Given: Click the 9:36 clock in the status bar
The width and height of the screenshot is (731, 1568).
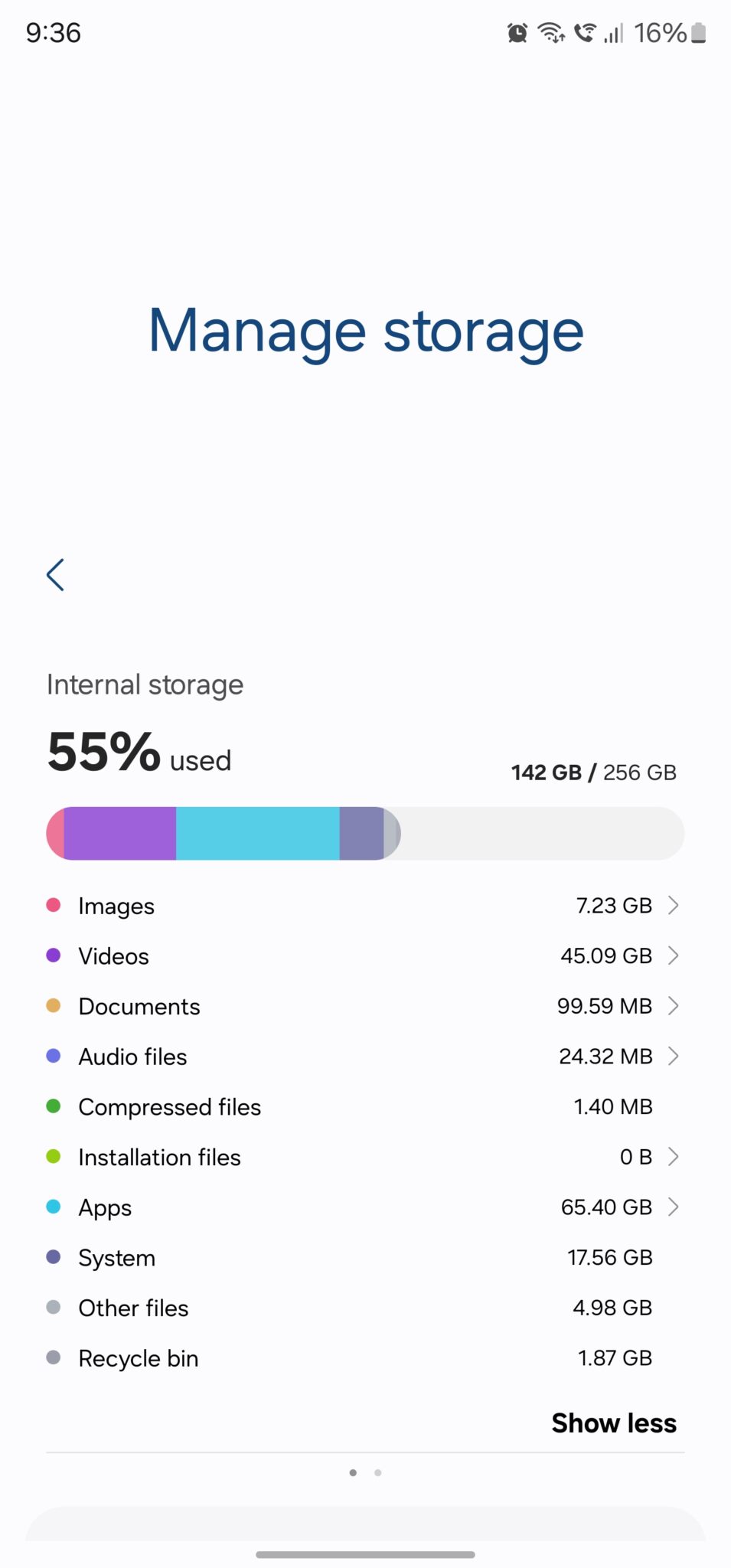Looking at the screenshot, I should (x=54, y=32).
